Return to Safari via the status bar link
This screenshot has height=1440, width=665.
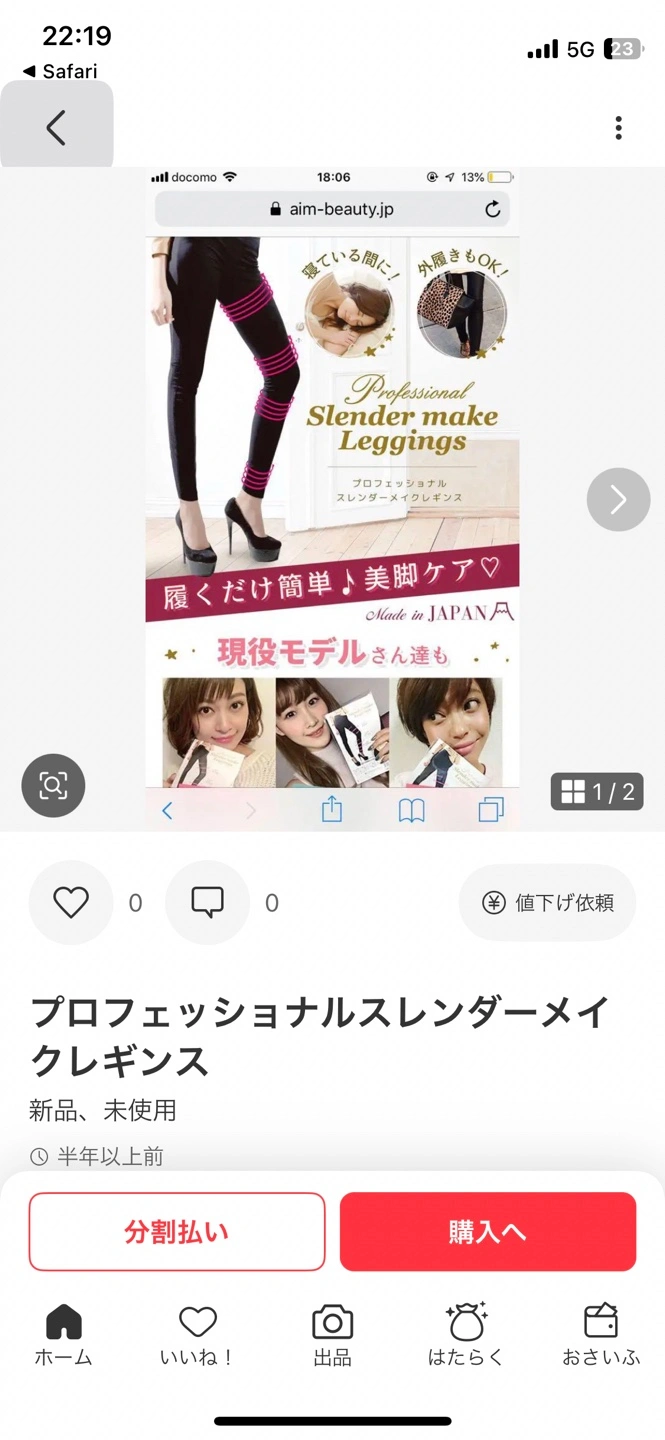(62, 72)
